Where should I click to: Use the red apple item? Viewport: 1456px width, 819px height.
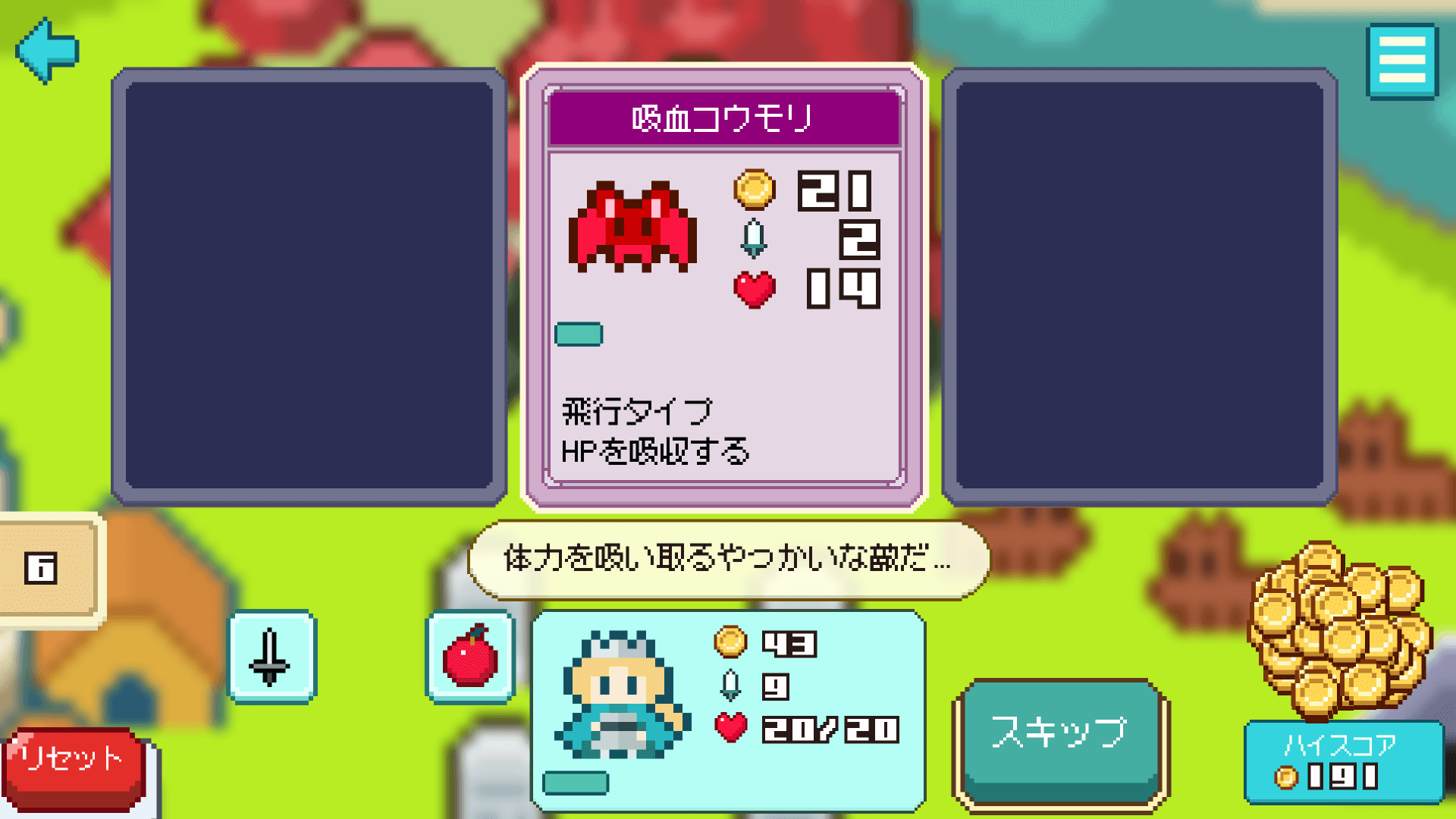pyautogui.click(x=470, y=657)
